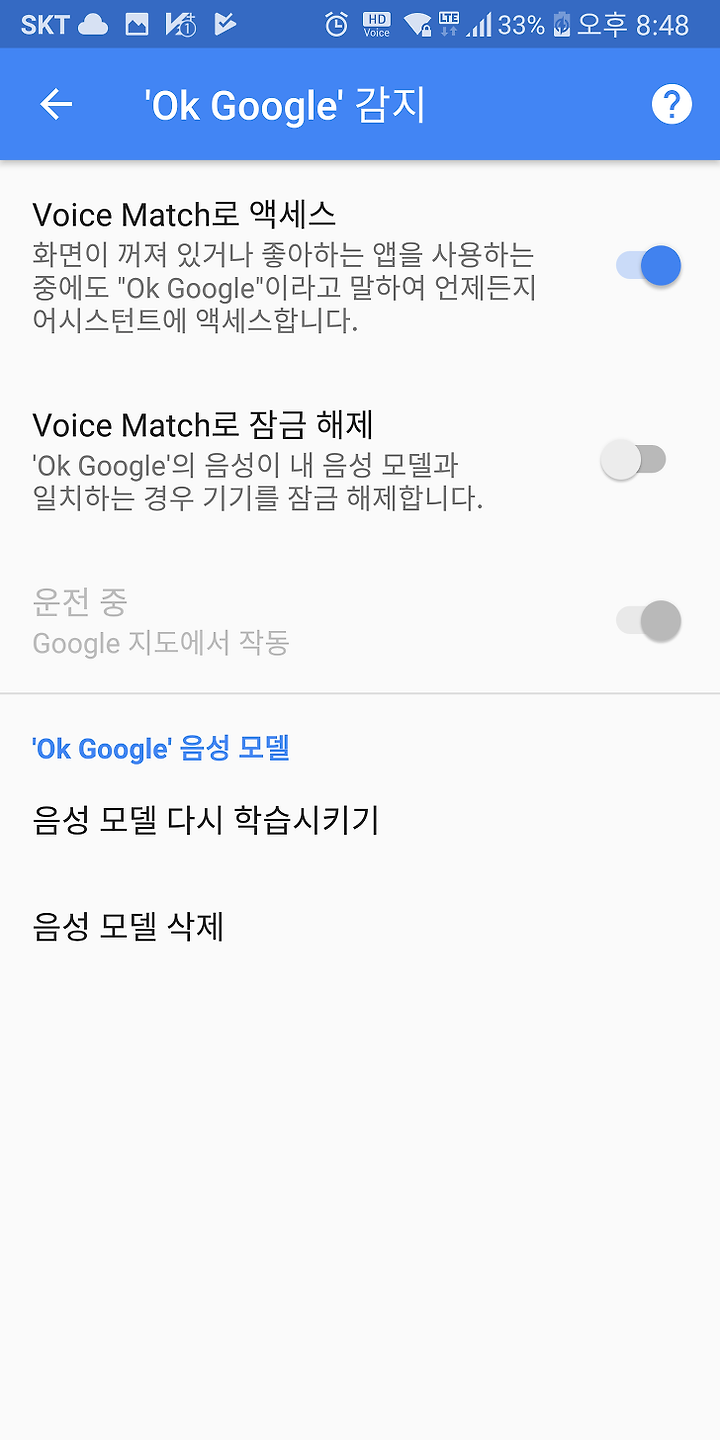Enable Voice Match로 잠금 해제 switch

click(633, 460)
